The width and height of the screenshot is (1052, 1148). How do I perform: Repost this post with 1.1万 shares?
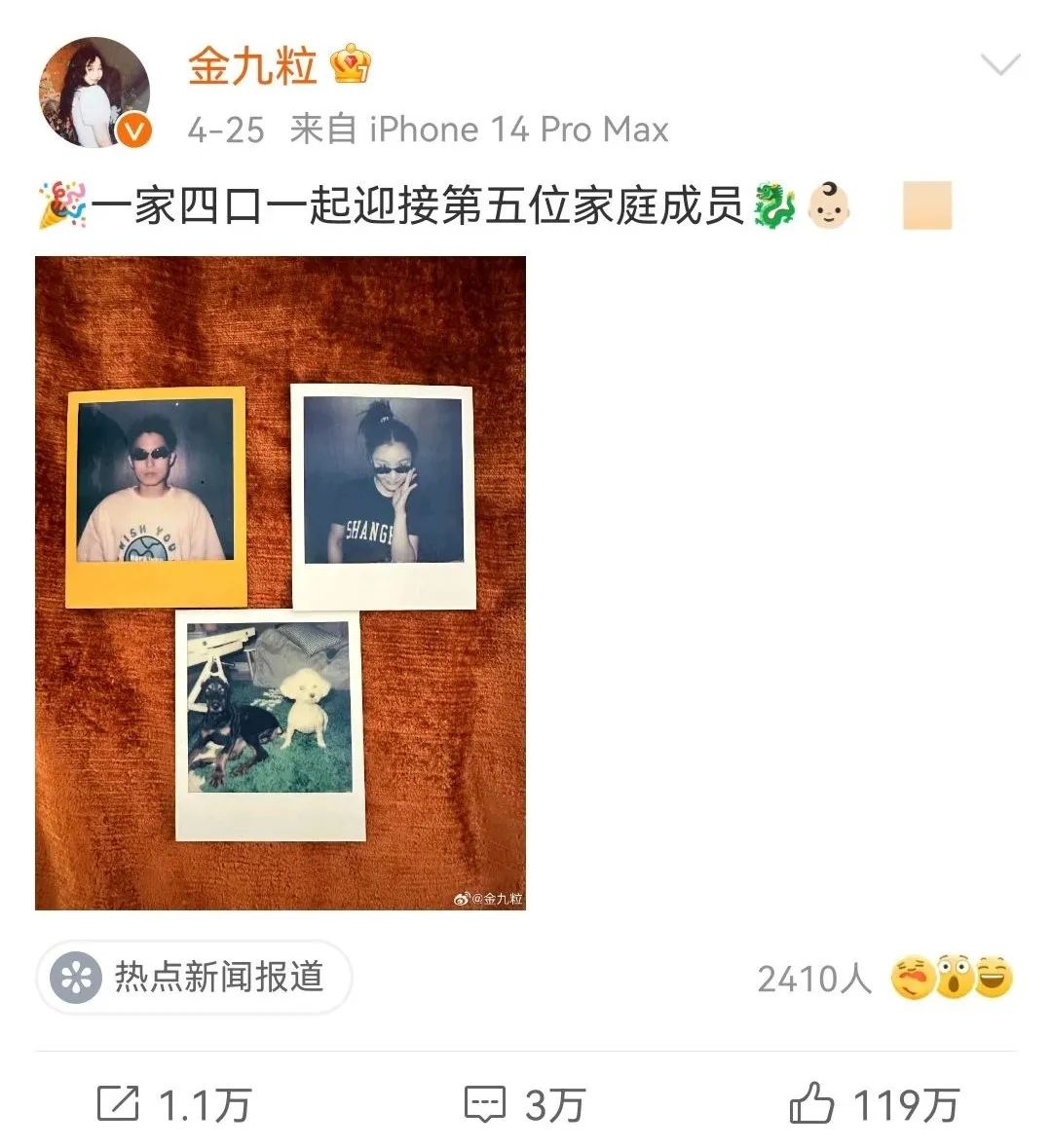[x=173, y=1104]
